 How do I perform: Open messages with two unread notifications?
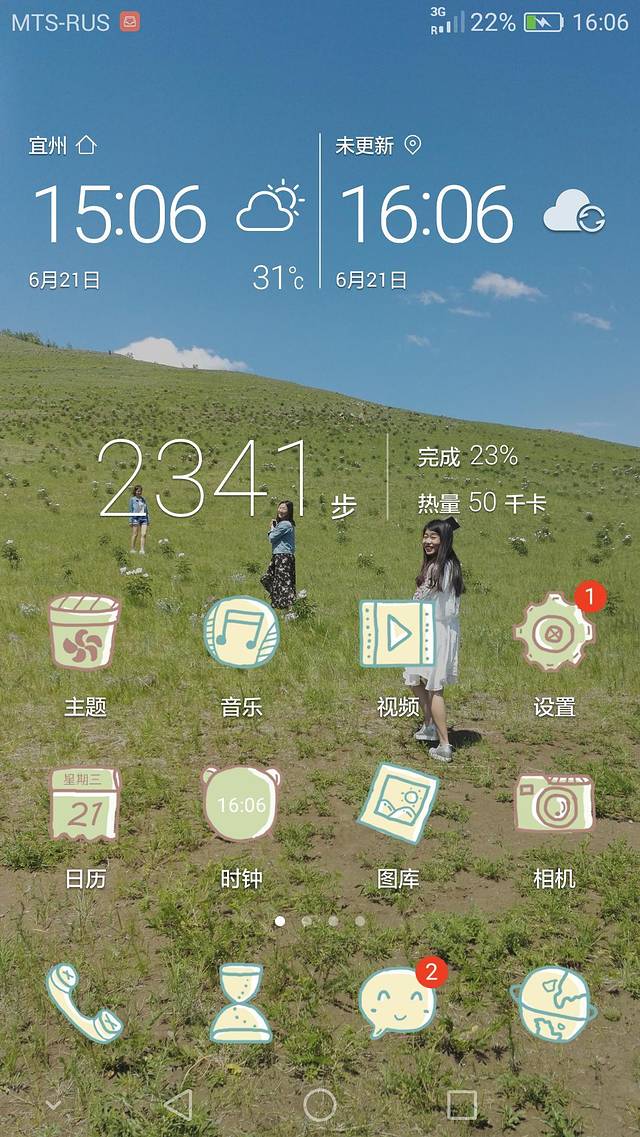397,1003
